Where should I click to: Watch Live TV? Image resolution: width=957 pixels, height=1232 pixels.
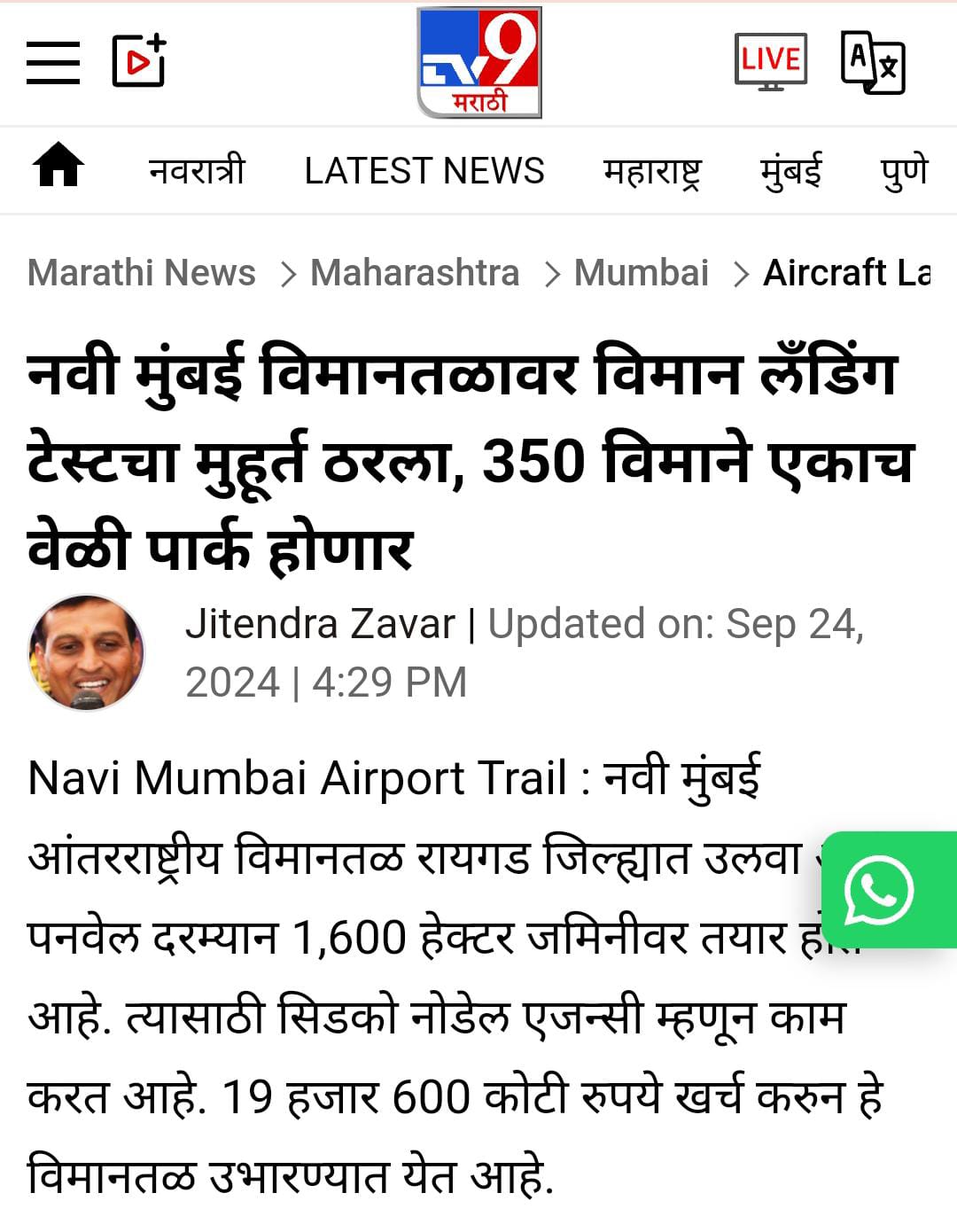pyautogui.click(x=770, y=61)
